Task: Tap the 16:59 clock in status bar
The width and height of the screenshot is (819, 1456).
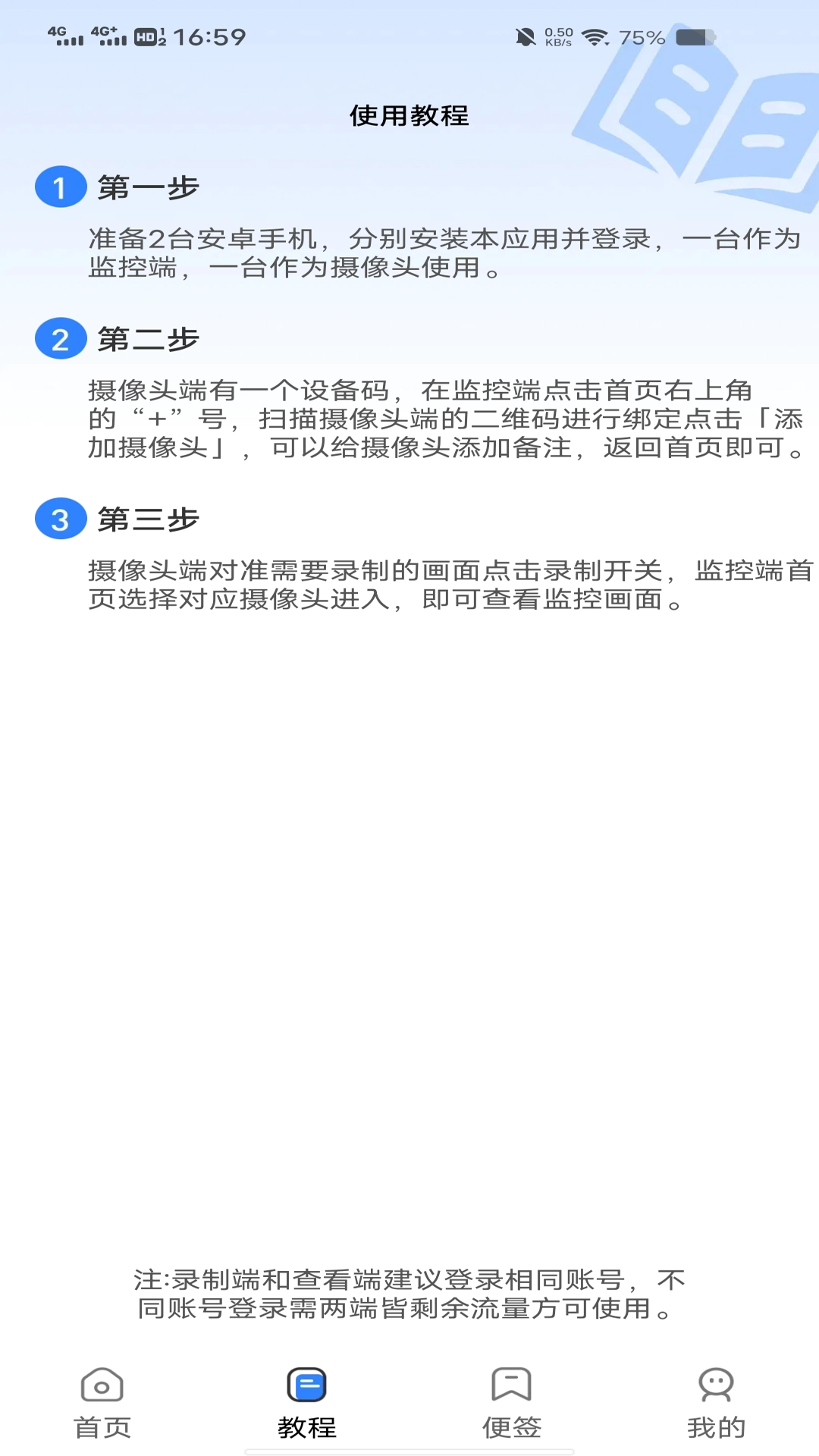Action: (206, 33)
